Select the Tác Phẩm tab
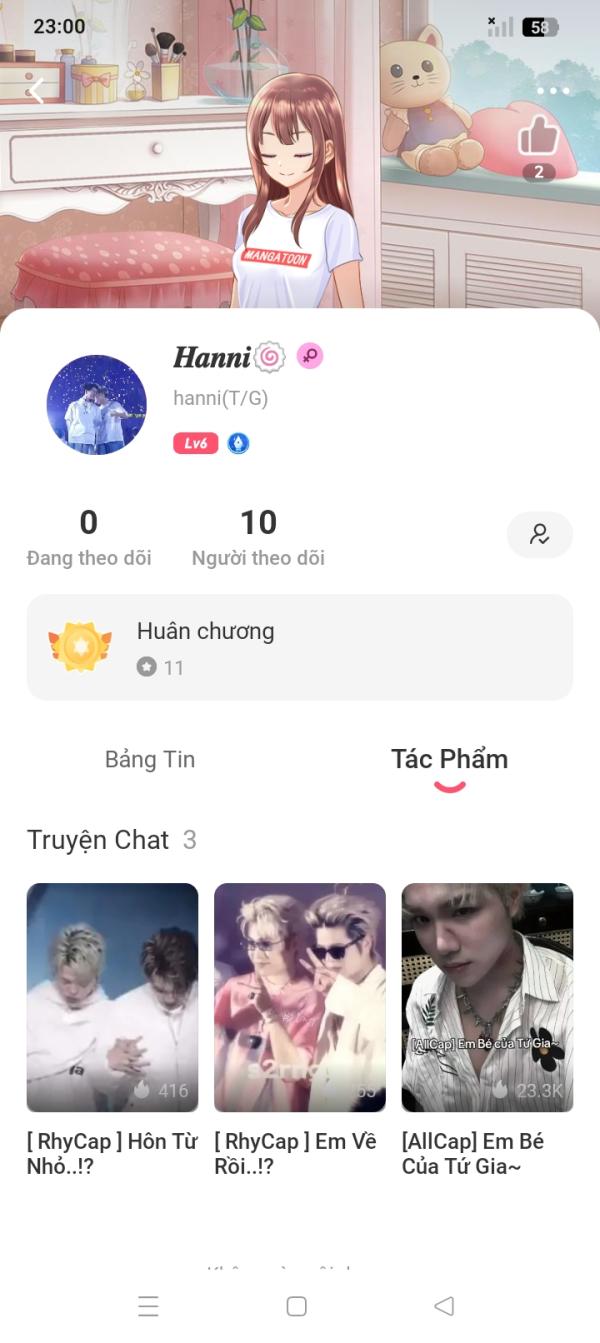 (449, 759)
